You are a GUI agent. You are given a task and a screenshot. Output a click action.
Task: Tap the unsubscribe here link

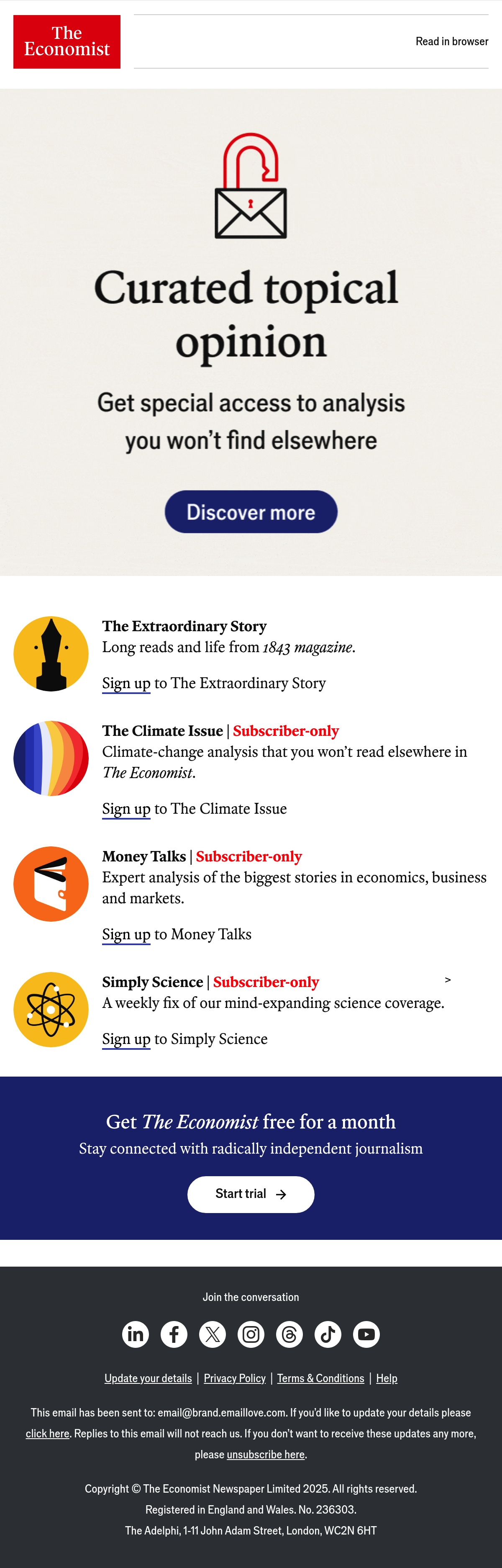[265, 1454]
